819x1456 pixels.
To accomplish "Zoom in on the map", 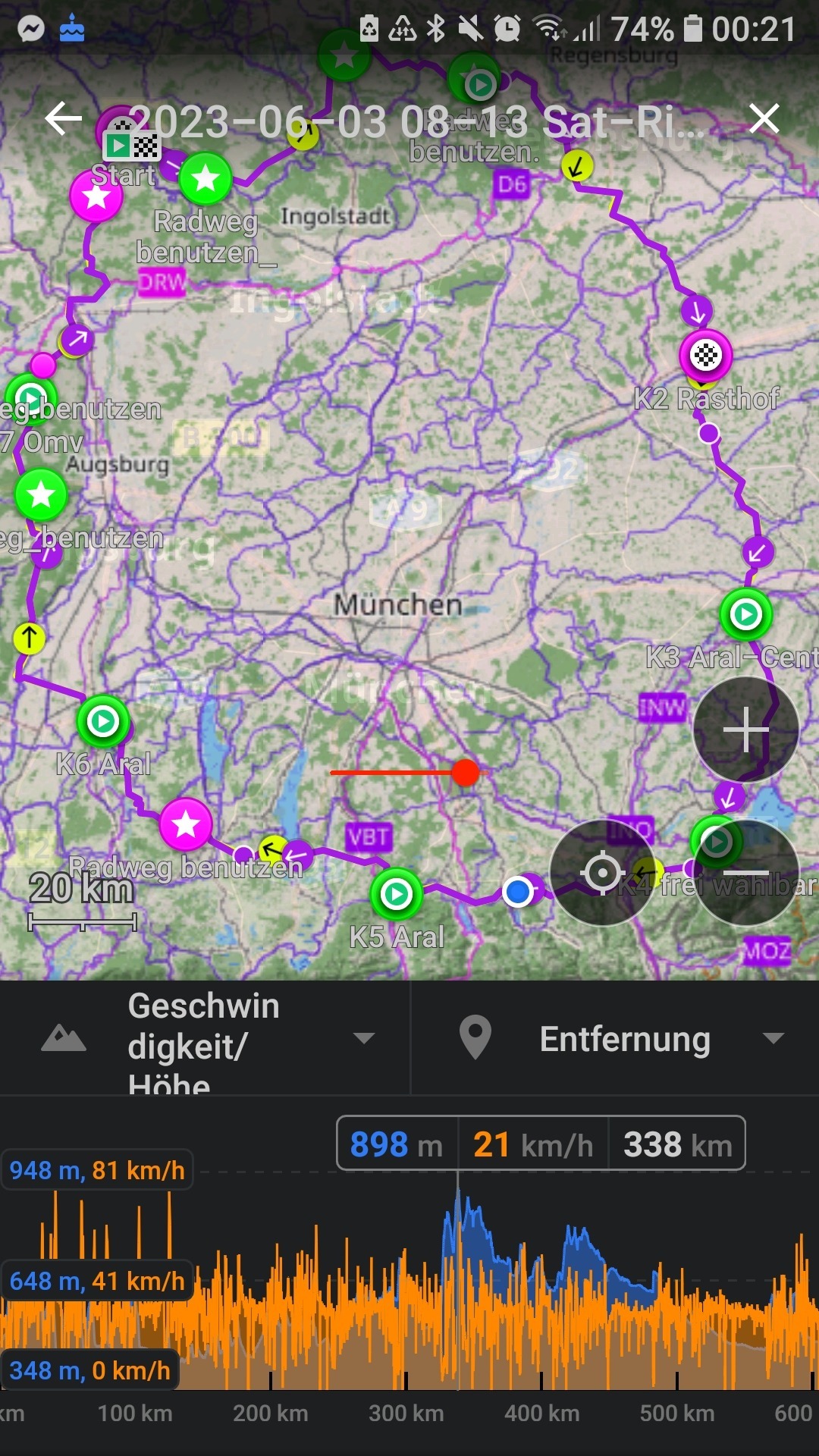I will click(x=746, y=730).
